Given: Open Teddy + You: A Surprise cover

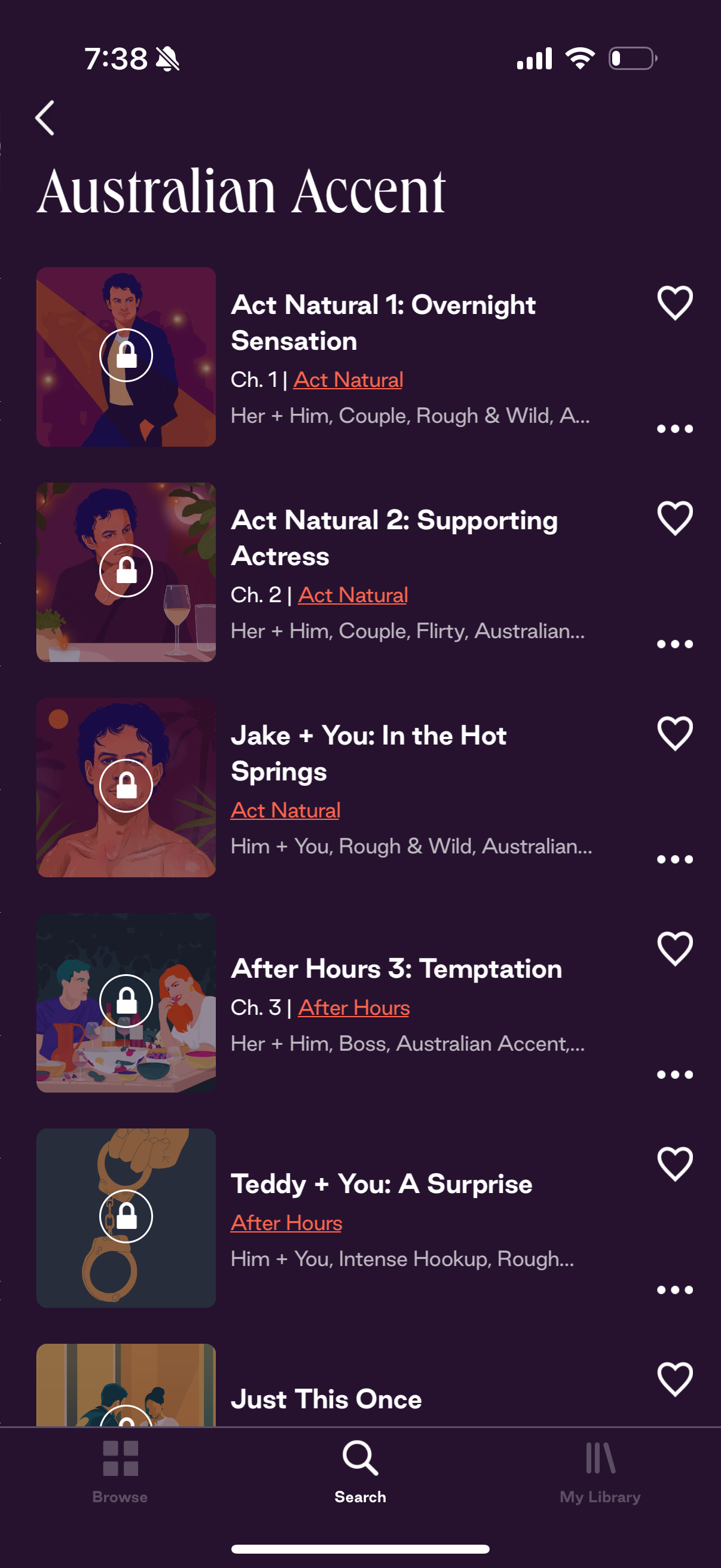Looking at the screenshot, I should click(126, 1218).
